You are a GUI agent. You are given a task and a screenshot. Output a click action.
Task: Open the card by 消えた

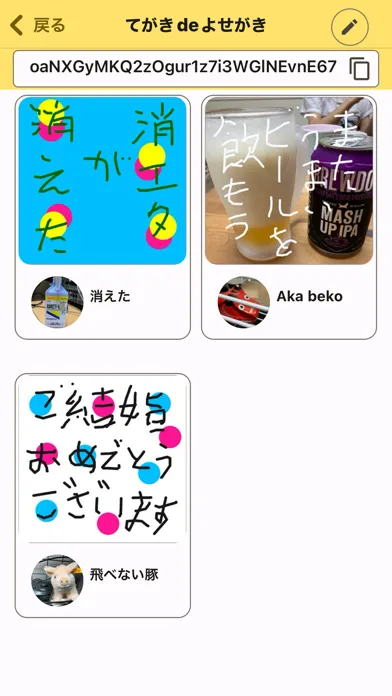point(103,218)
